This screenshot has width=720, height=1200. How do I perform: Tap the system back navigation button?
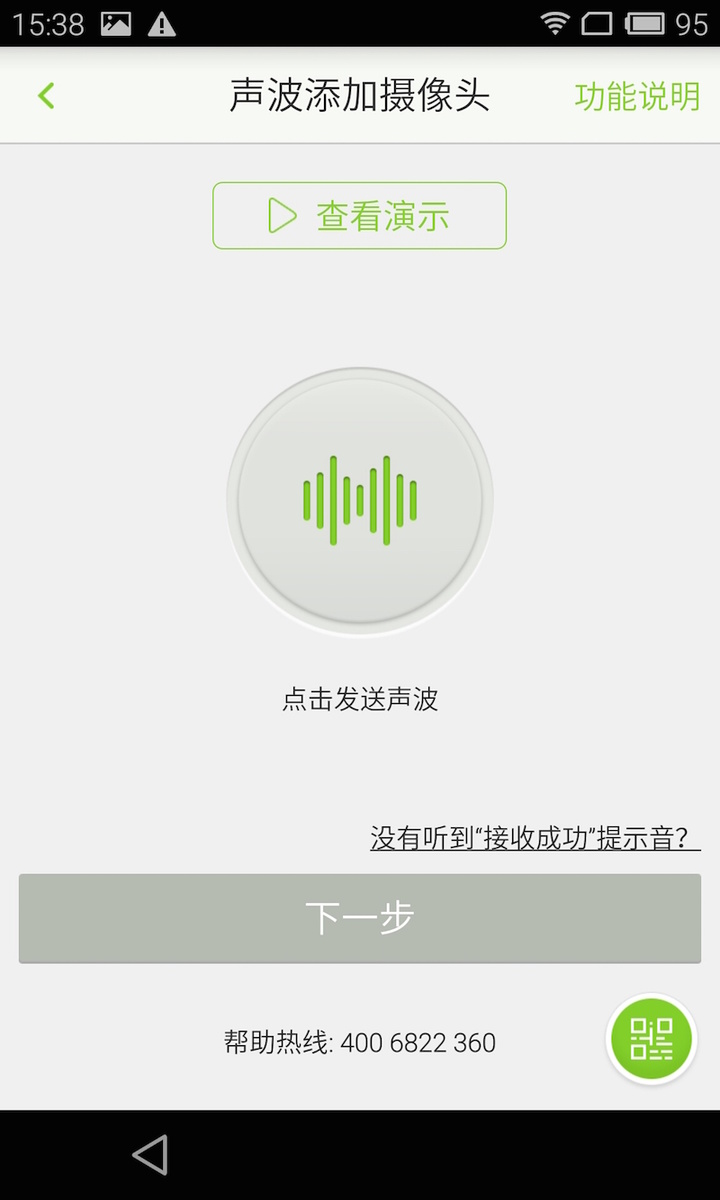(x=150, y=1155)
